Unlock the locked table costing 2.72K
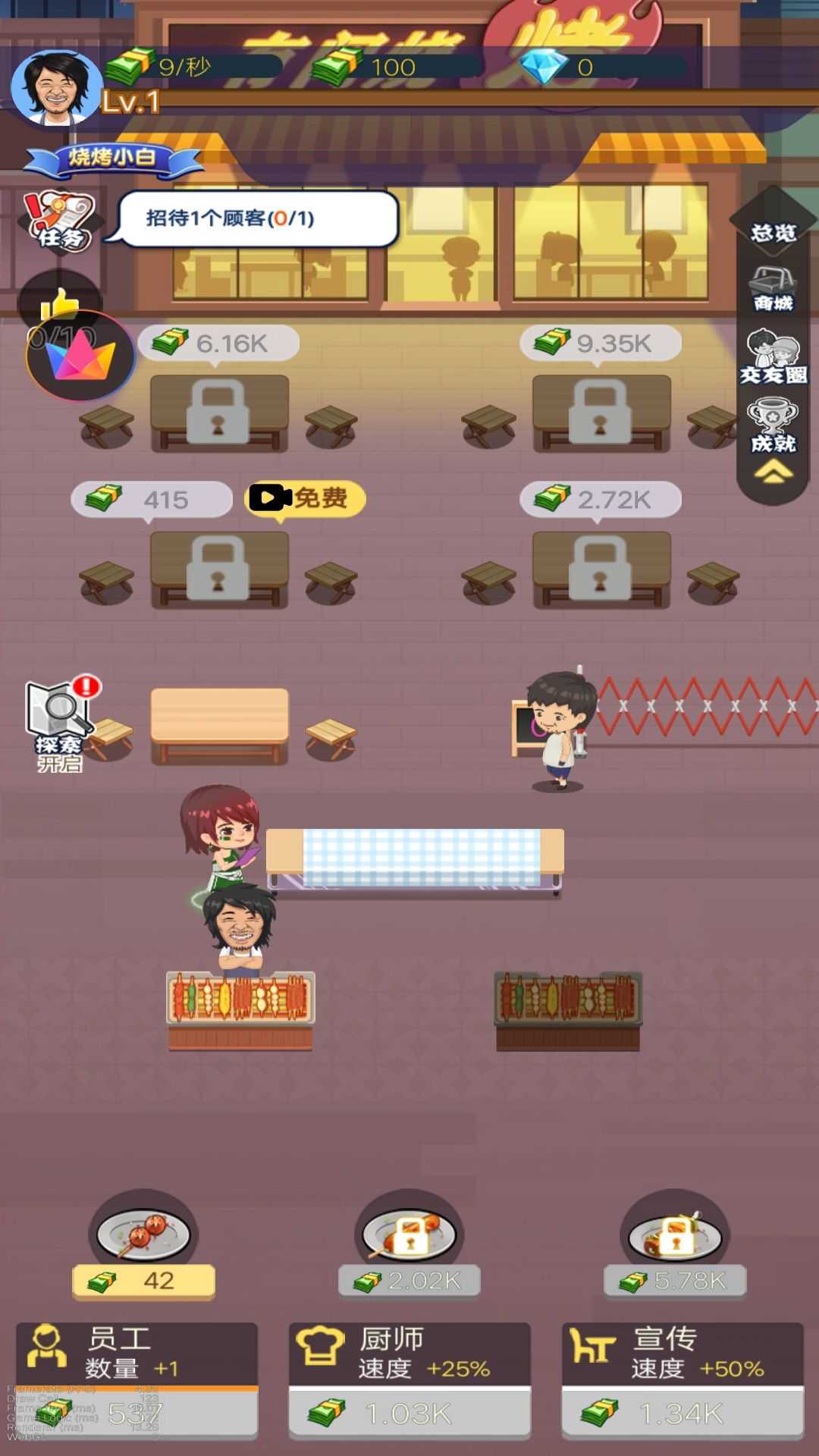This screenshot has height=1456, width=819. (x=601, y=568)
